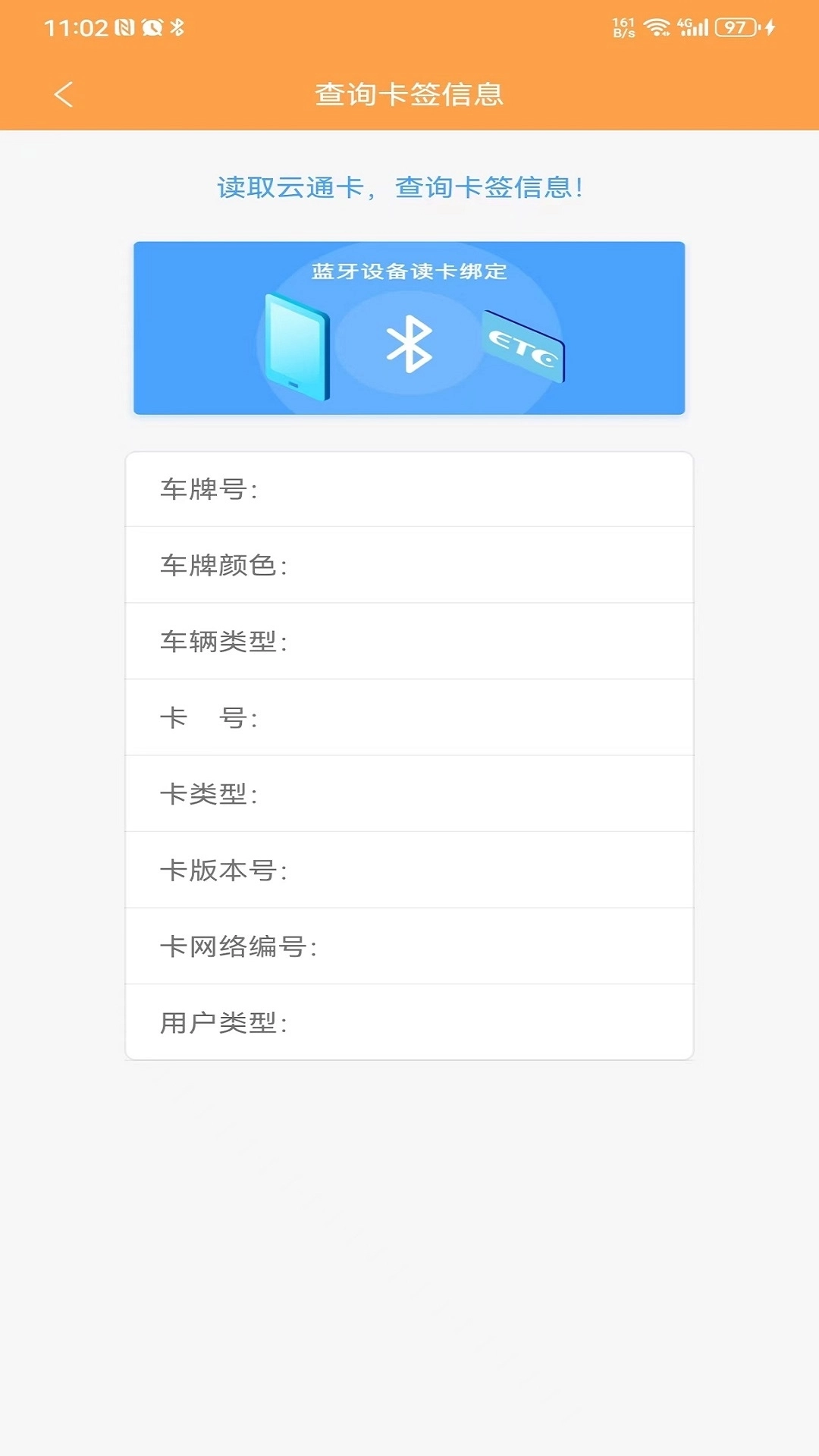The image size is (819, 1456).
Task: Tap the 用户类型 field row
Action: 409,1023
